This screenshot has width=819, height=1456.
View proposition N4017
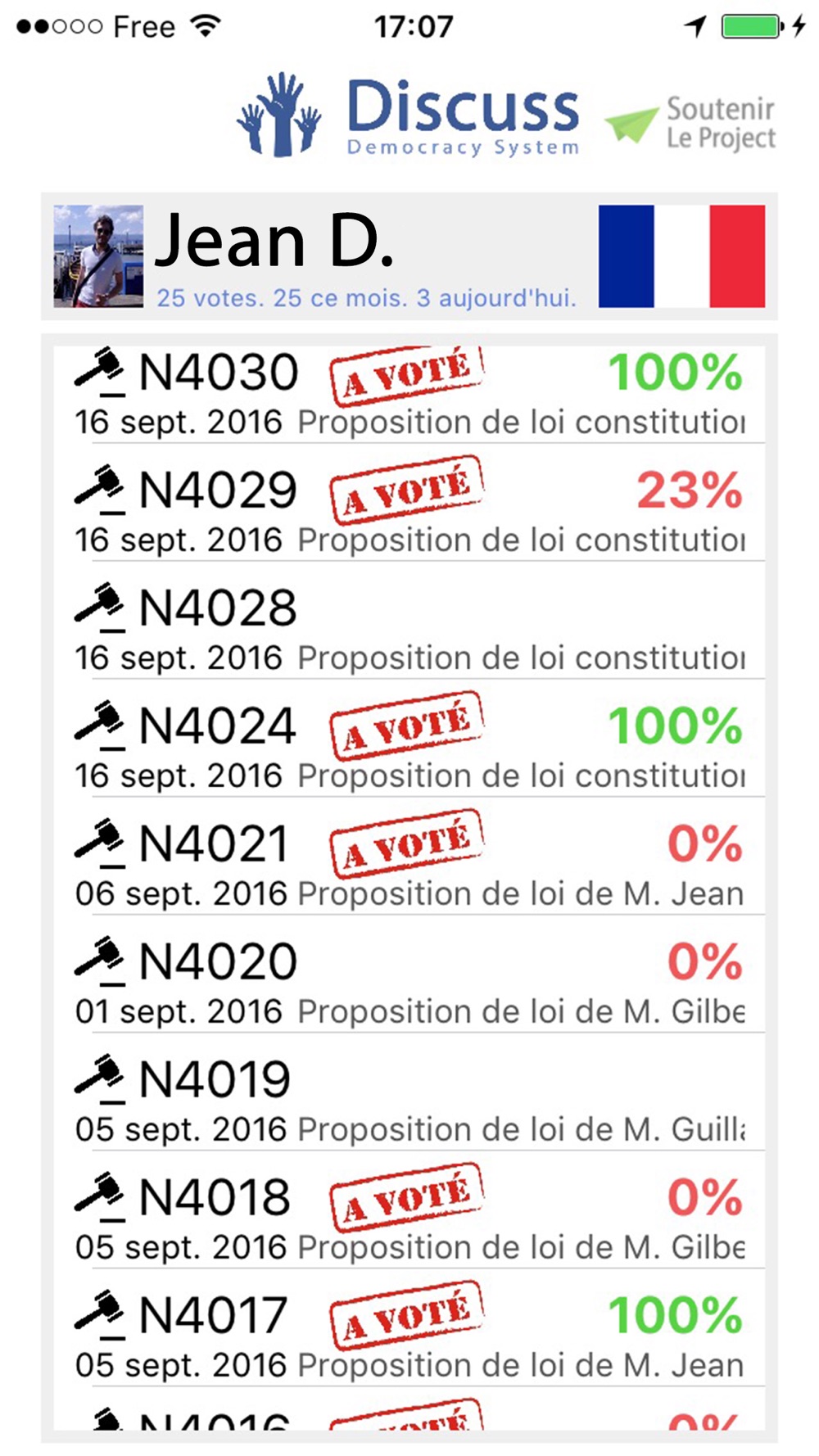[409, 1328]
